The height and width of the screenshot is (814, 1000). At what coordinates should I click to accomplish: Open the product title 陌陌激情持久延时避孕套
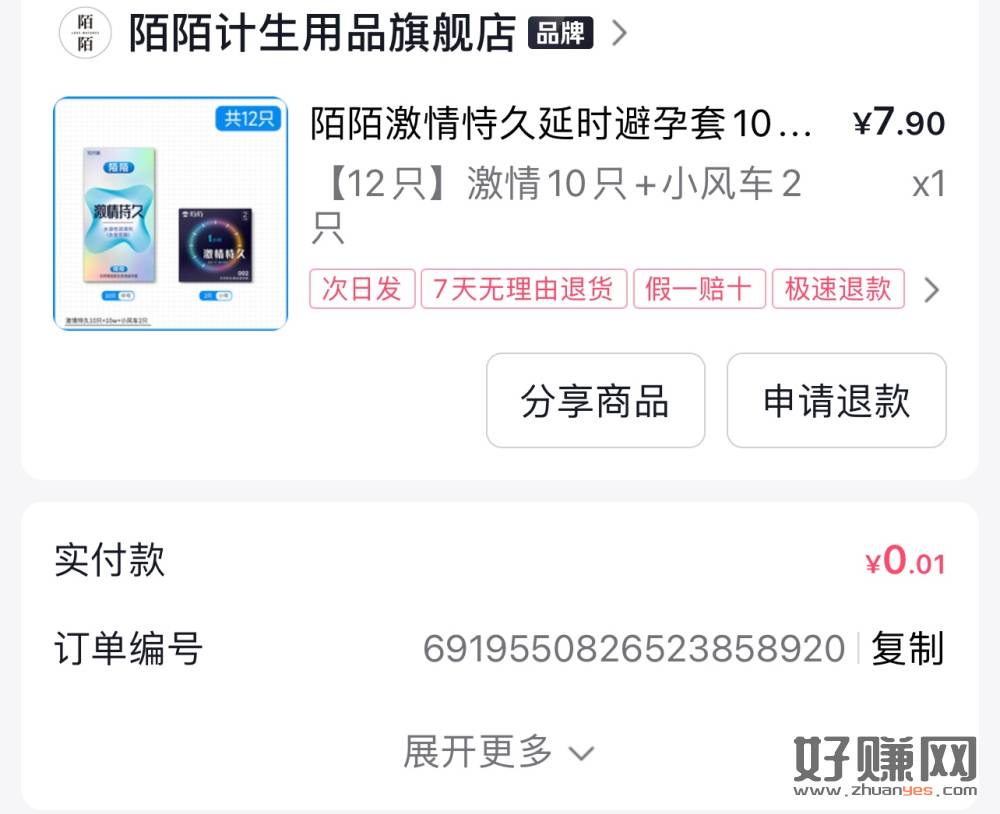(x=560, y=124)
